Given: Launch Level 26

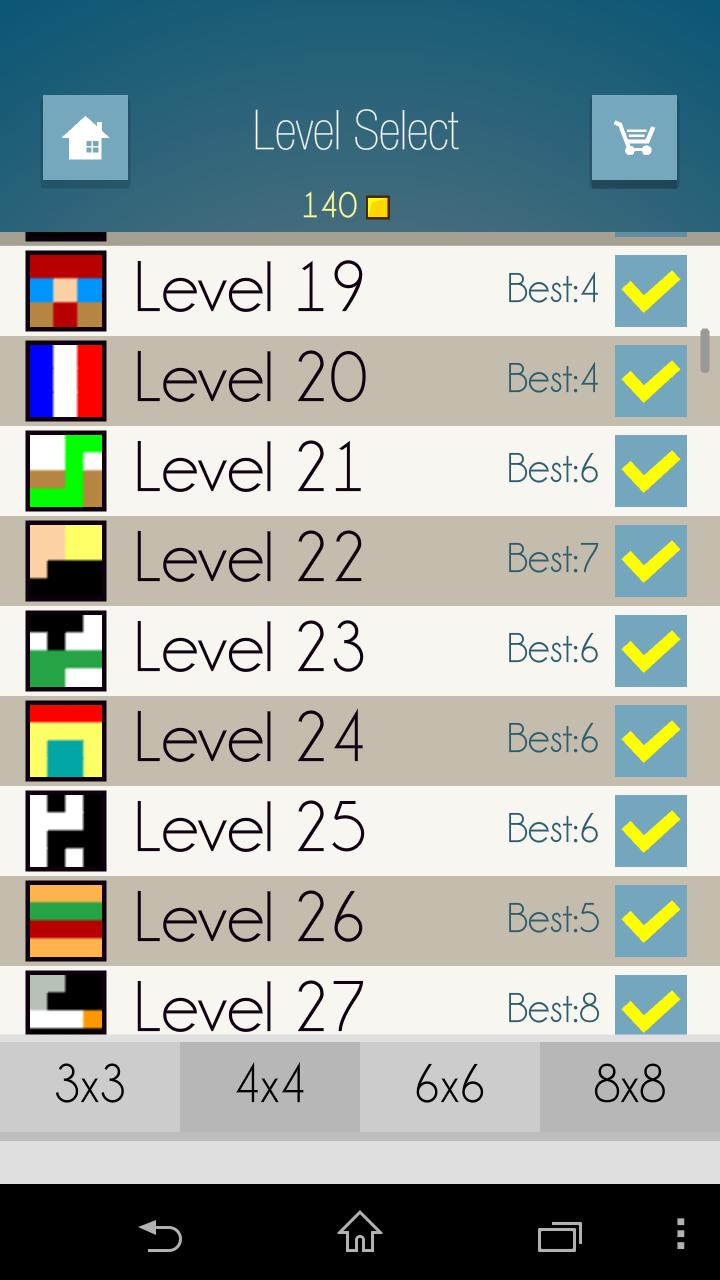Looking at the screenshot, I should click(300, 920).
